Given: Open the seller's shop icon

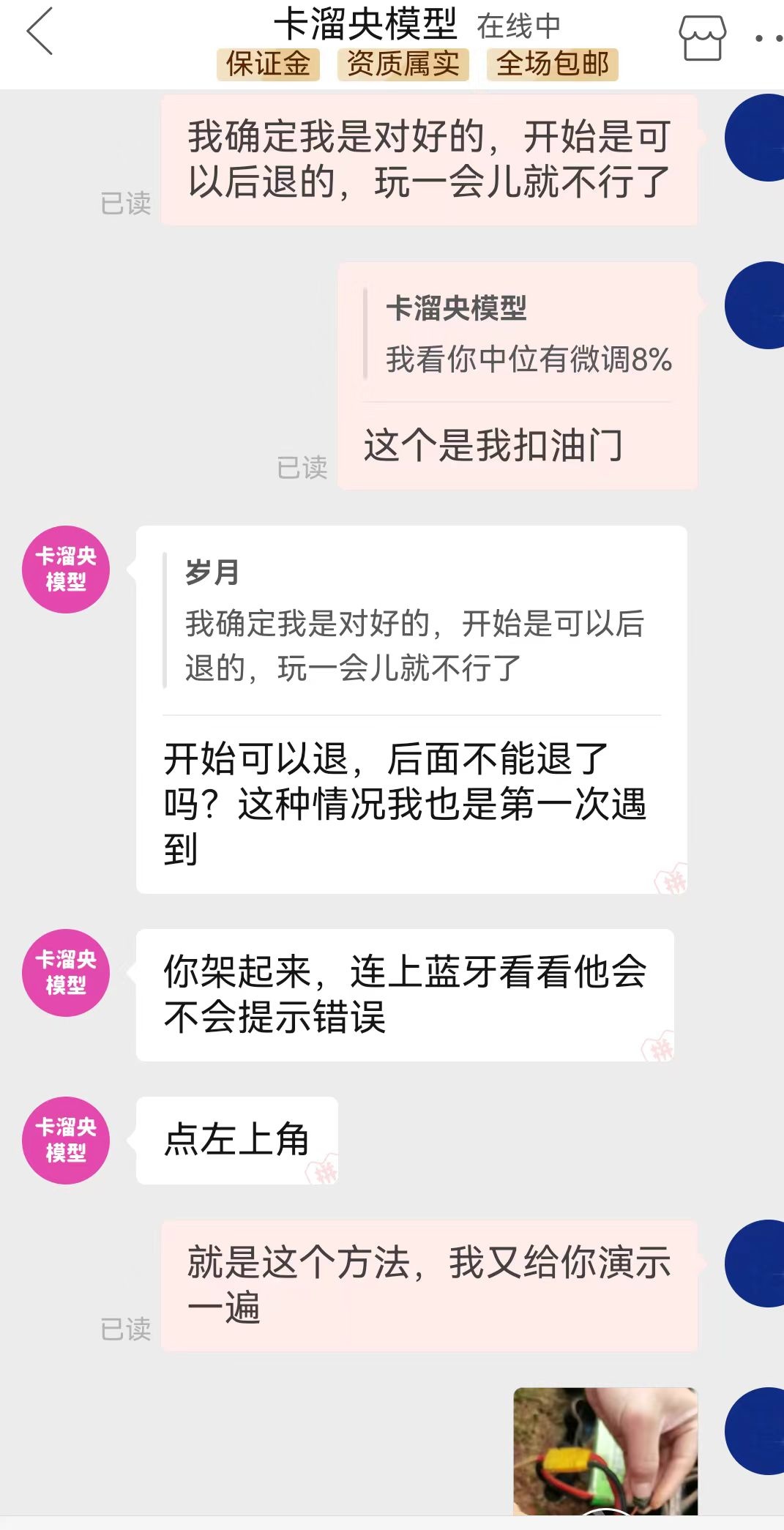Looking at the screenshot, I should (x=702, y=38).
